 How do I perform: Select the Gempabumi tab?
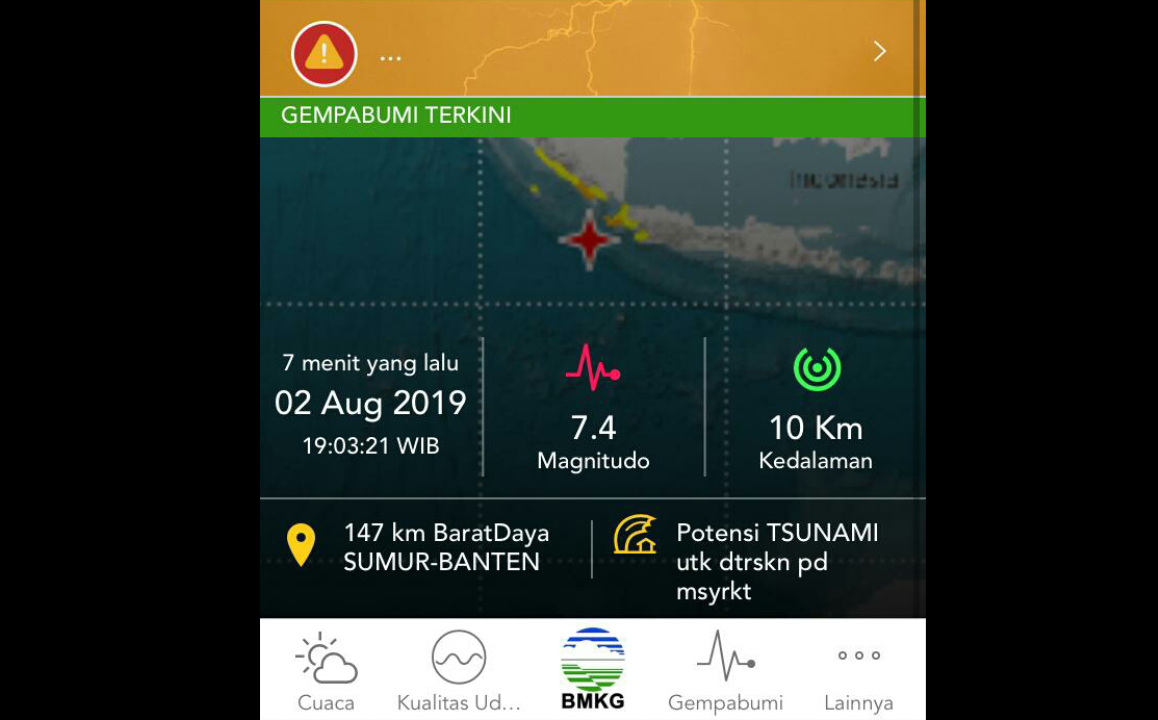tap(725, 671)
